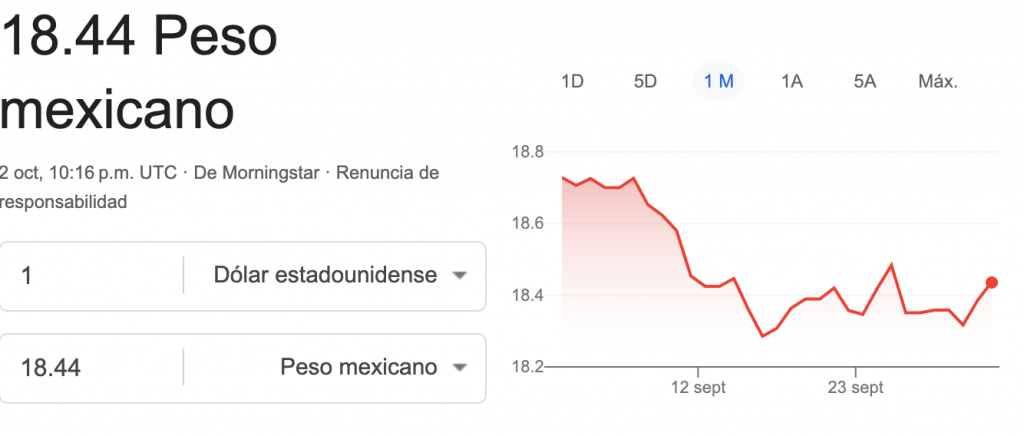Open the Renuncia de responsabilidad link

point(387,173)
